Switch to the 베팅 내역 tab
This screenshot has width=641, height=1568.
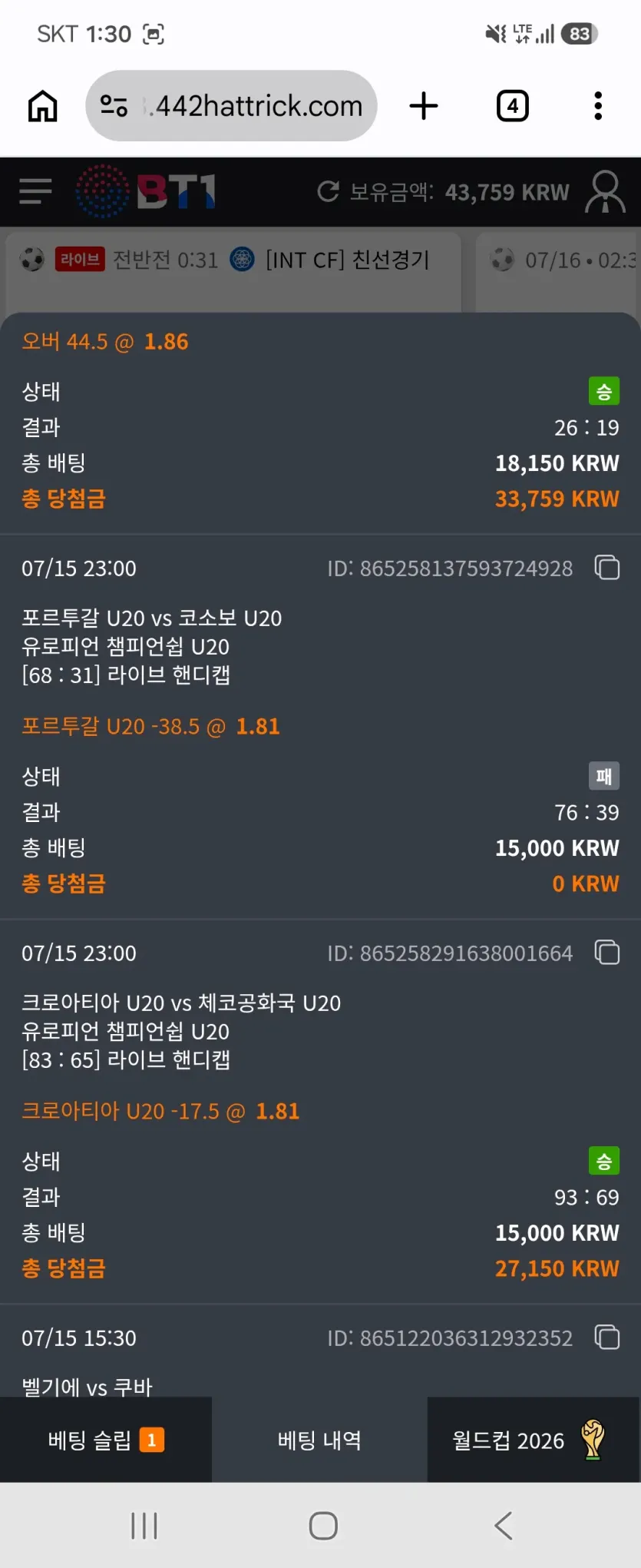[x=319, y=1440]
